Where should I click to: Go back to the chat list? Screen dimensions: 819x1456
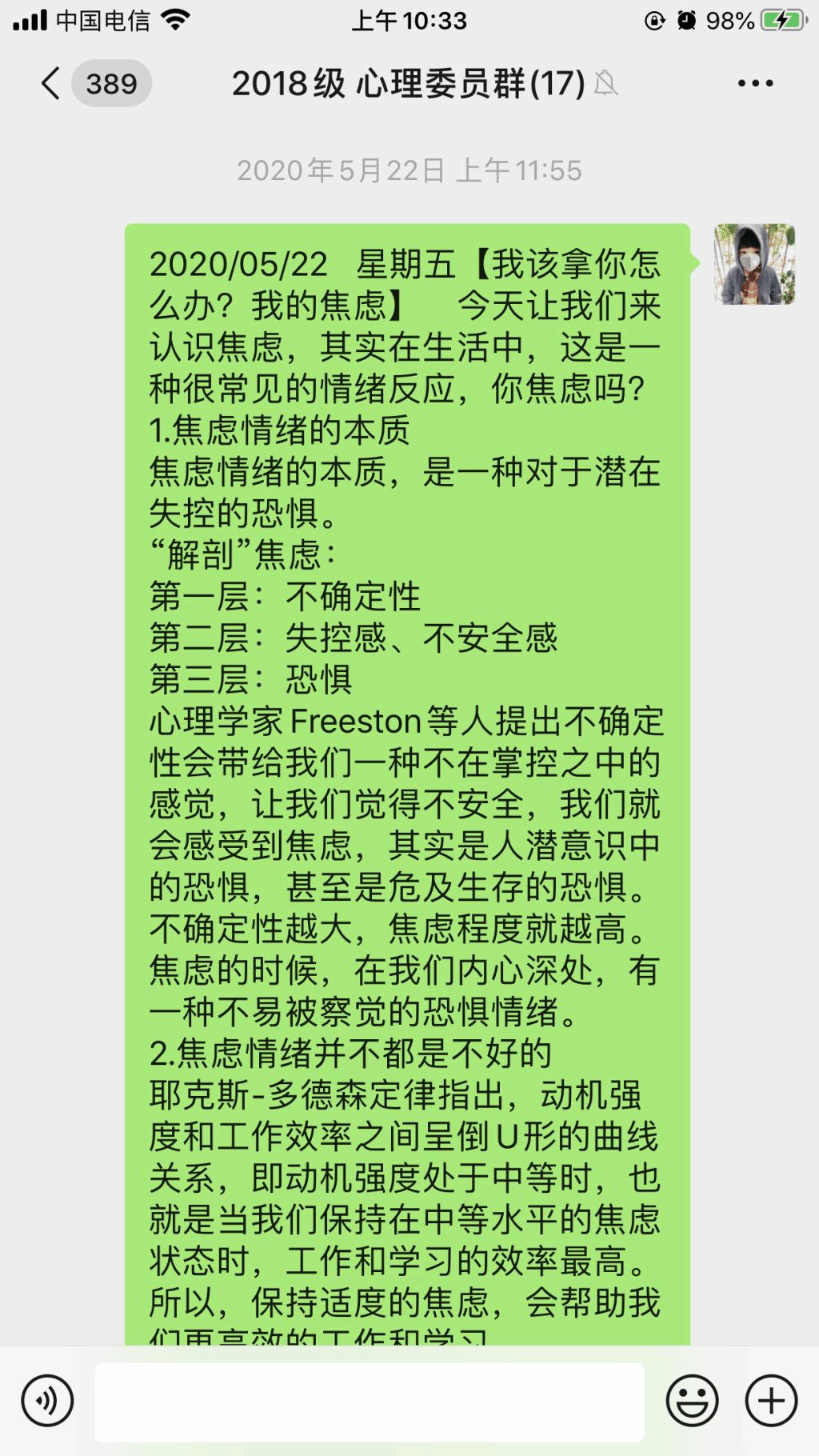click(x=51, y=83)
